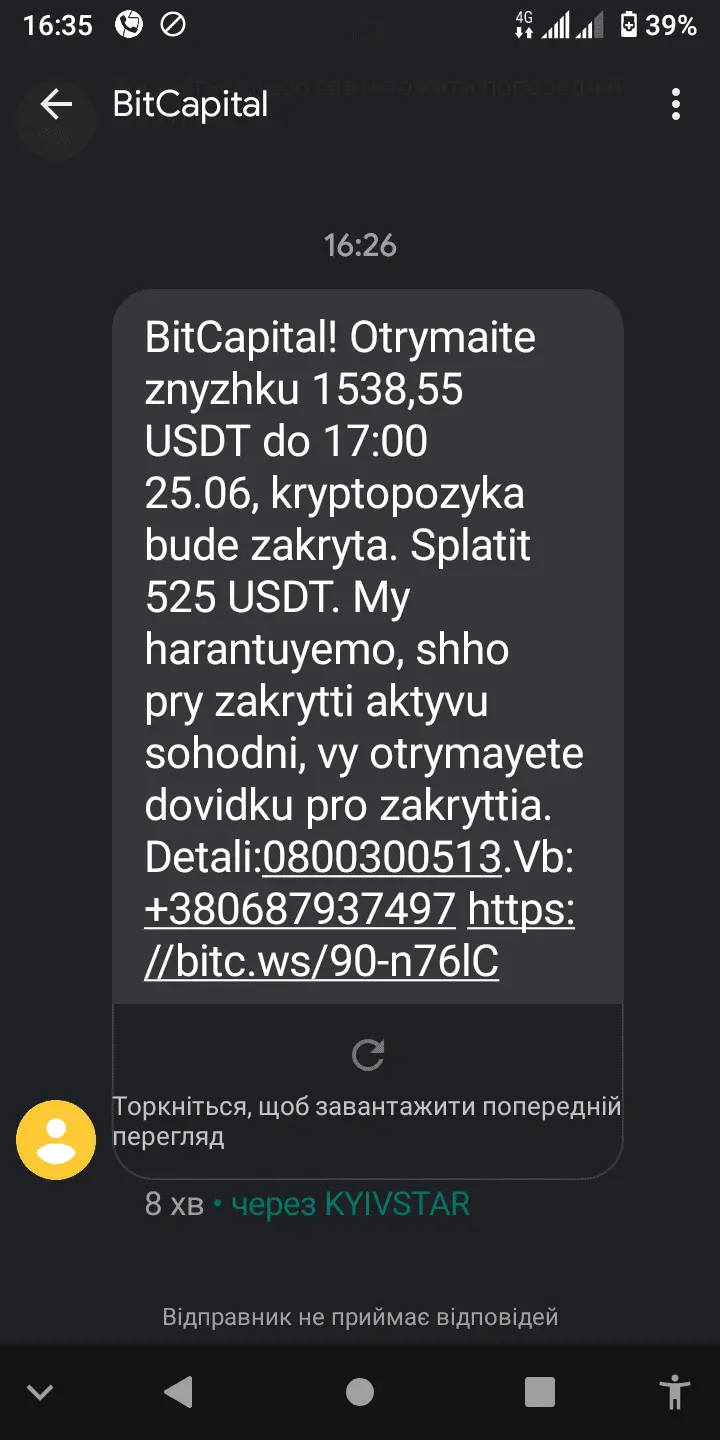
Task: Open the overflow menu
Action: [677, 104]
